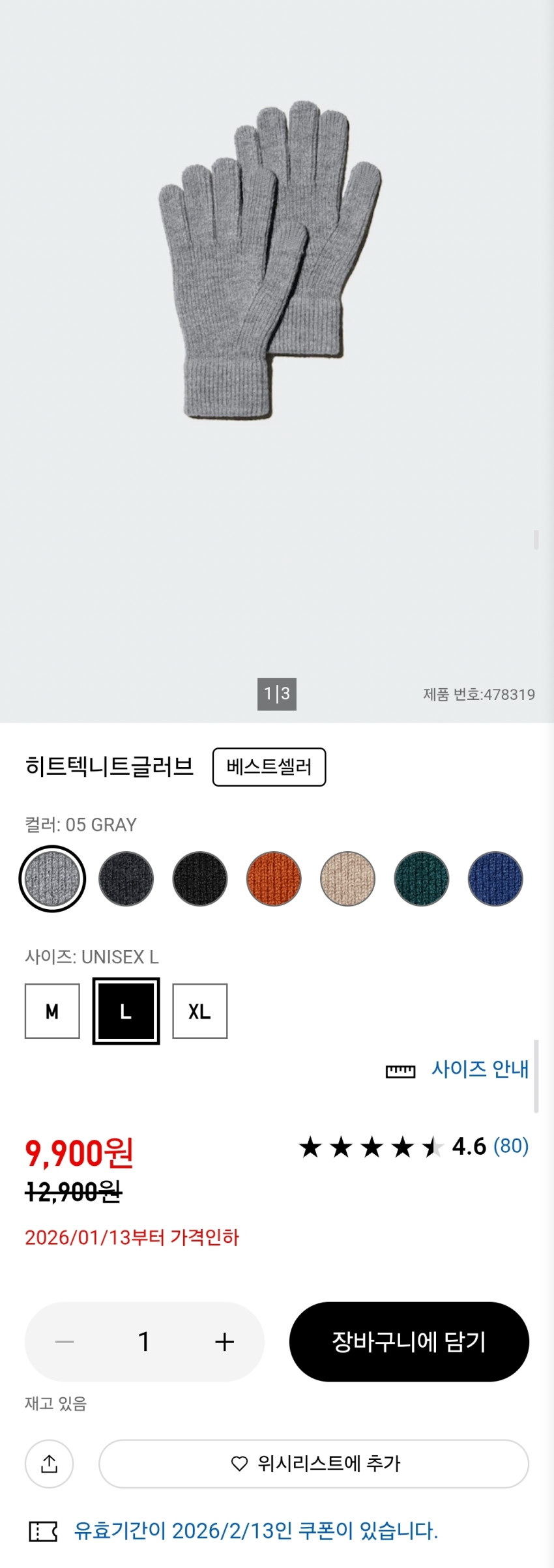The height and width of the screenshot is (1568, 554).
Task: Add to wishlist with 위시리스트에 추가
Action: point(313,1464)
